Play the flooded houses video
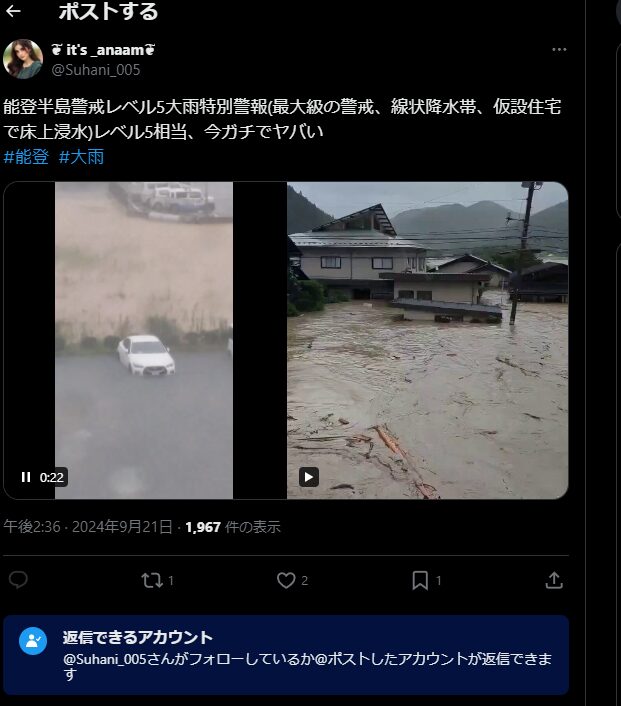The width and height of the screenshot is (621, 706). (309, 477)
